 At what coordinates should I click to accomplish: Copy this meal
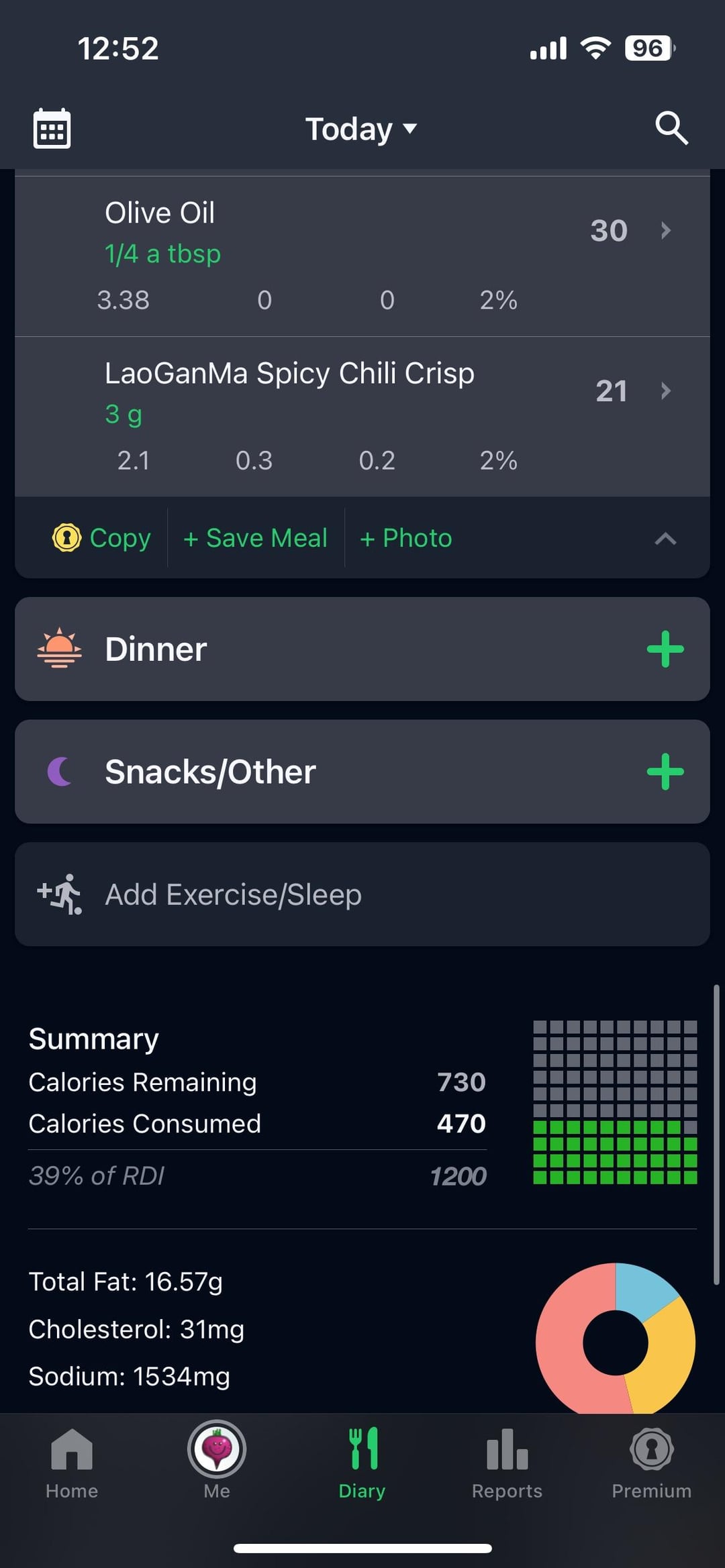[102, 538]
